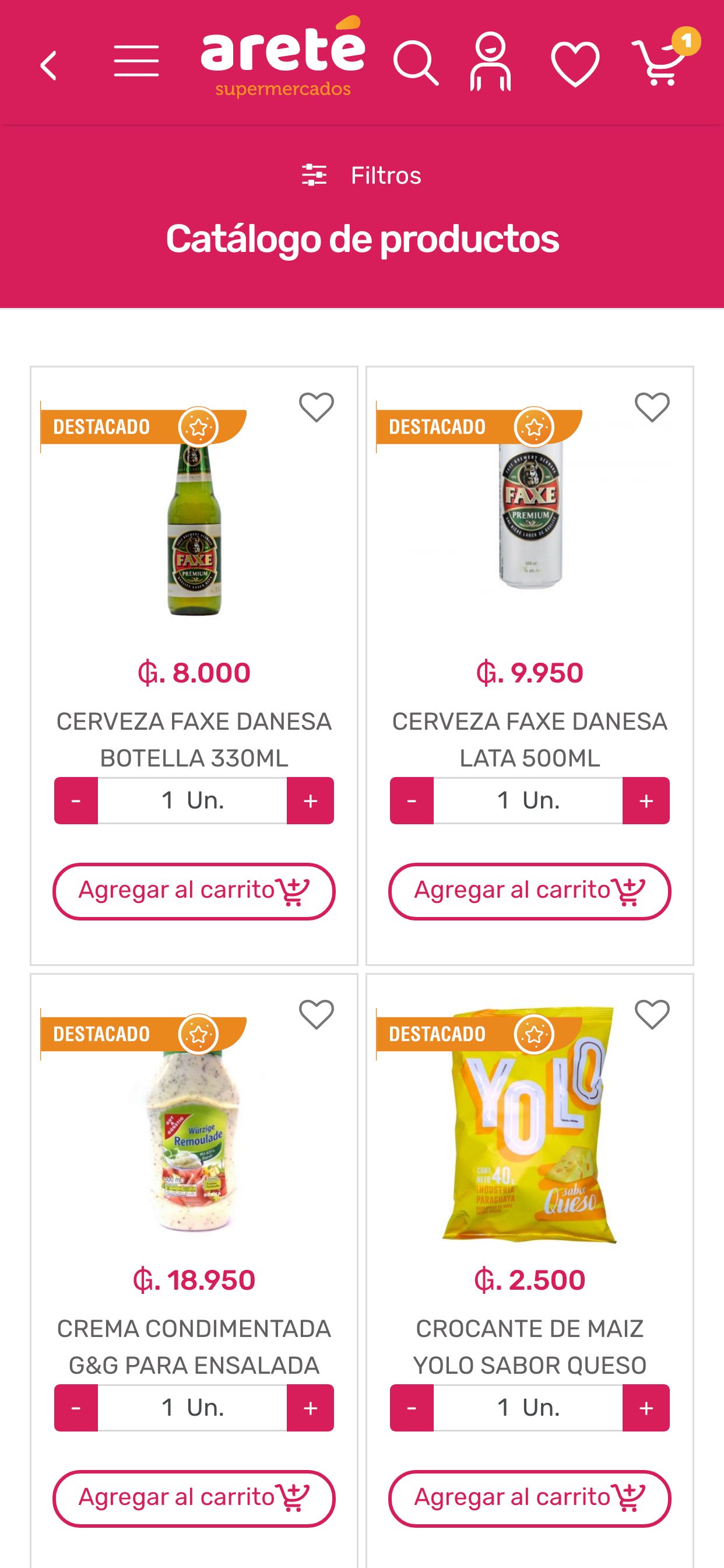Favorite Cerveza Faxe Lata 500ML
The width and height of the screenshot is (724, 1568).
(652, 407)
